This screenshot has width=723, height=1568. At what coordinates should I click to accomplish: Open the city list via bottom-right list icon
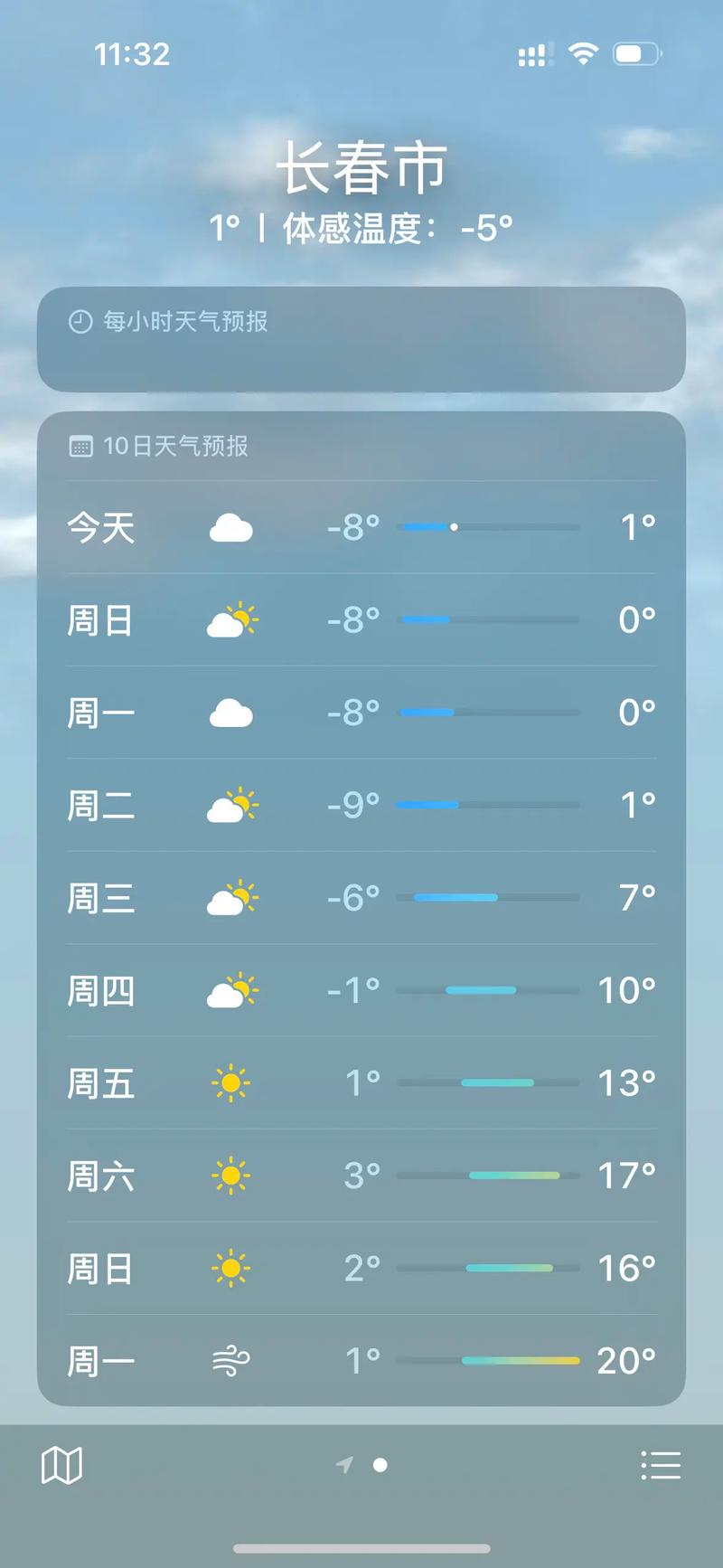coord(662,1464)
